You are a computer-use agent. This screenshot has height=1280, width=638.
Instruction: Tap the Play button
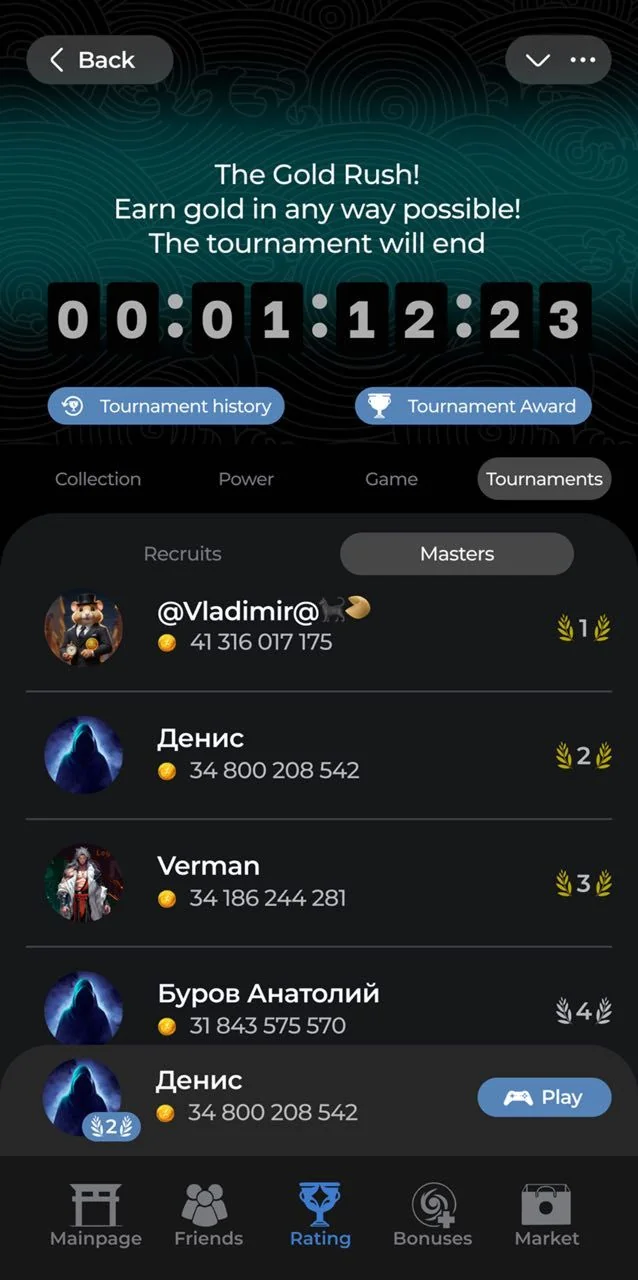coord(544,1097)
